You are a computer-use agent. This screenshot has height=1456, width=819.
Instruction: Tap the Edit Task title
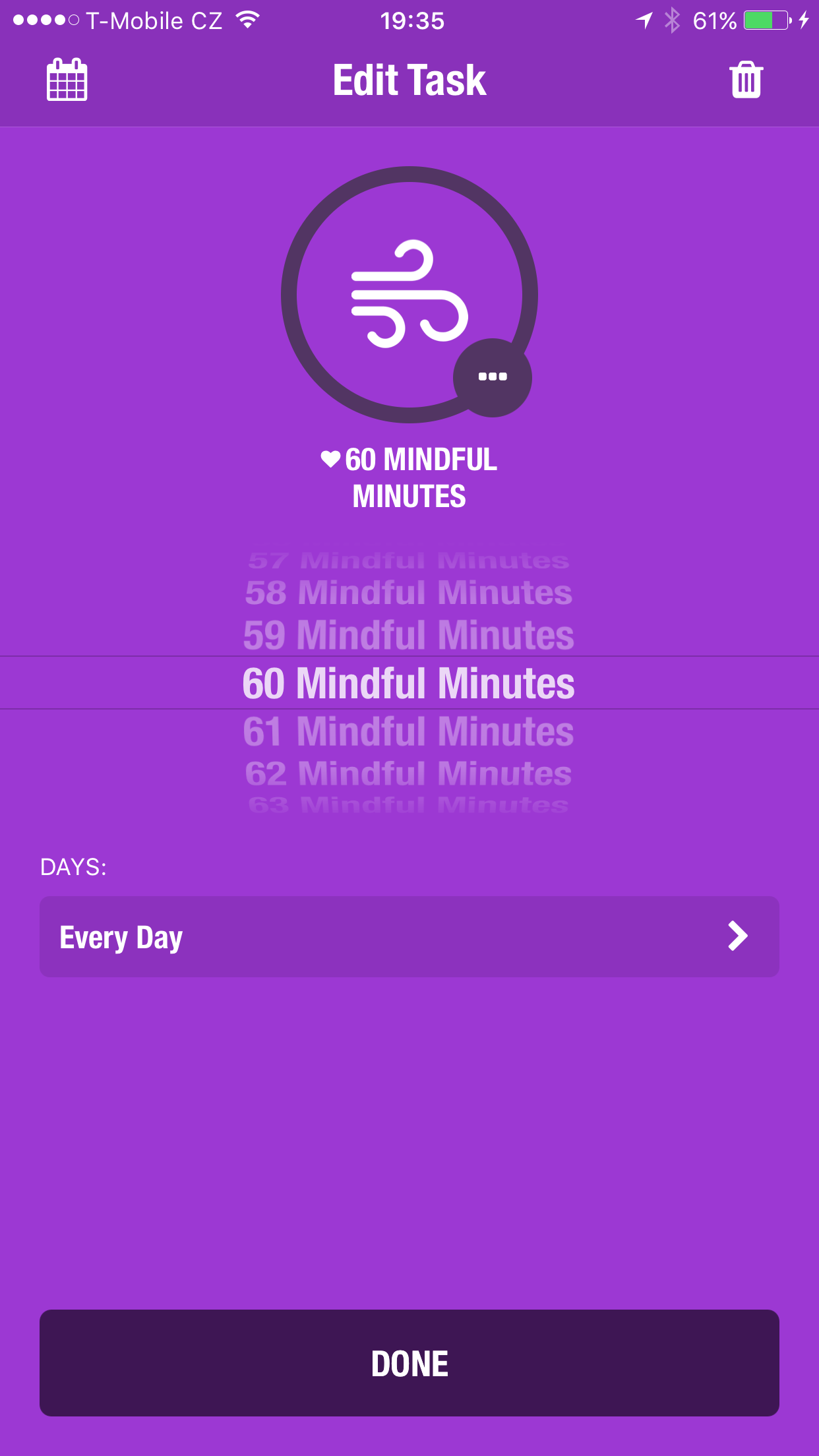tap(409, 79)
